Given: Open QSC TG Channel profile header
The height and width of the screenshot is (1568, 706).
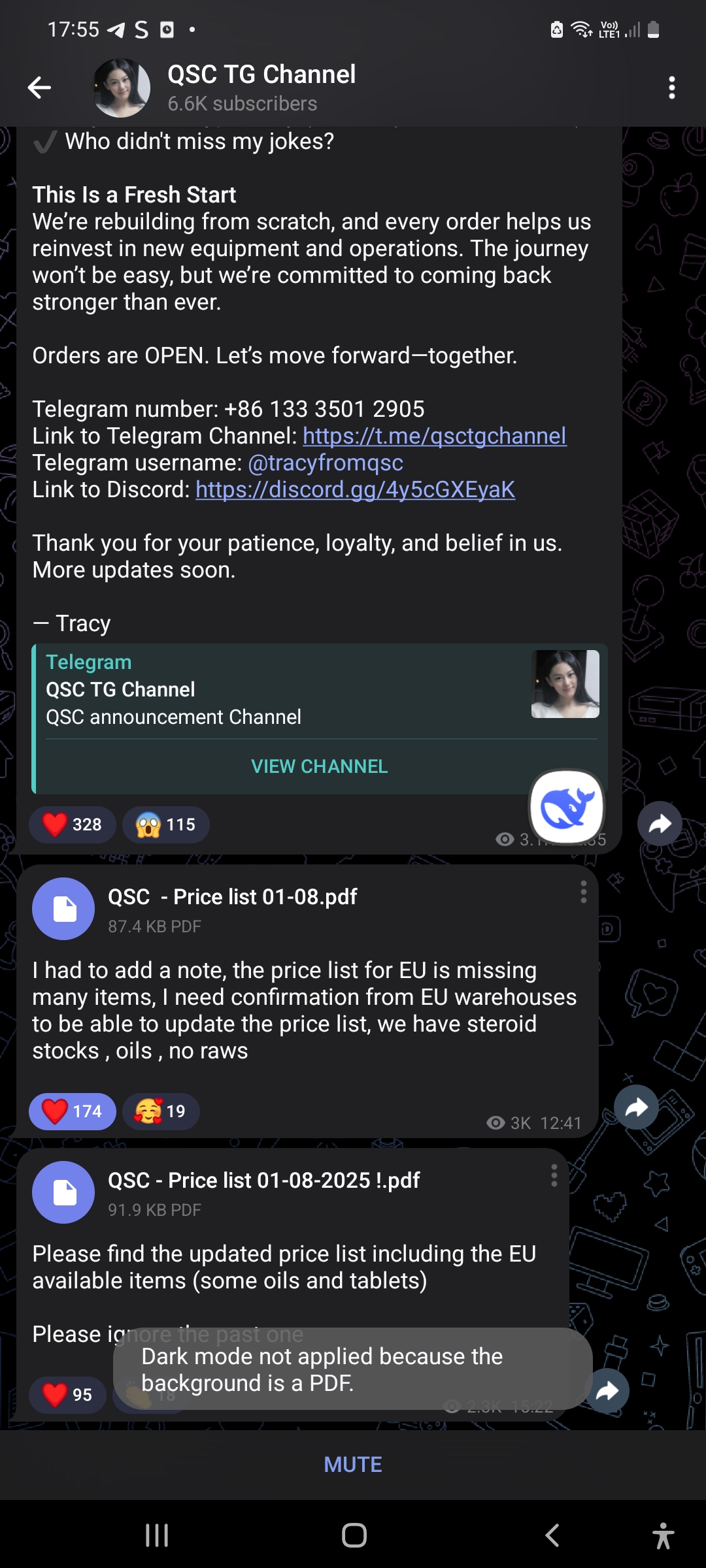Looking at the screenshot, I should pyautogui.click(x=261, y=88).
